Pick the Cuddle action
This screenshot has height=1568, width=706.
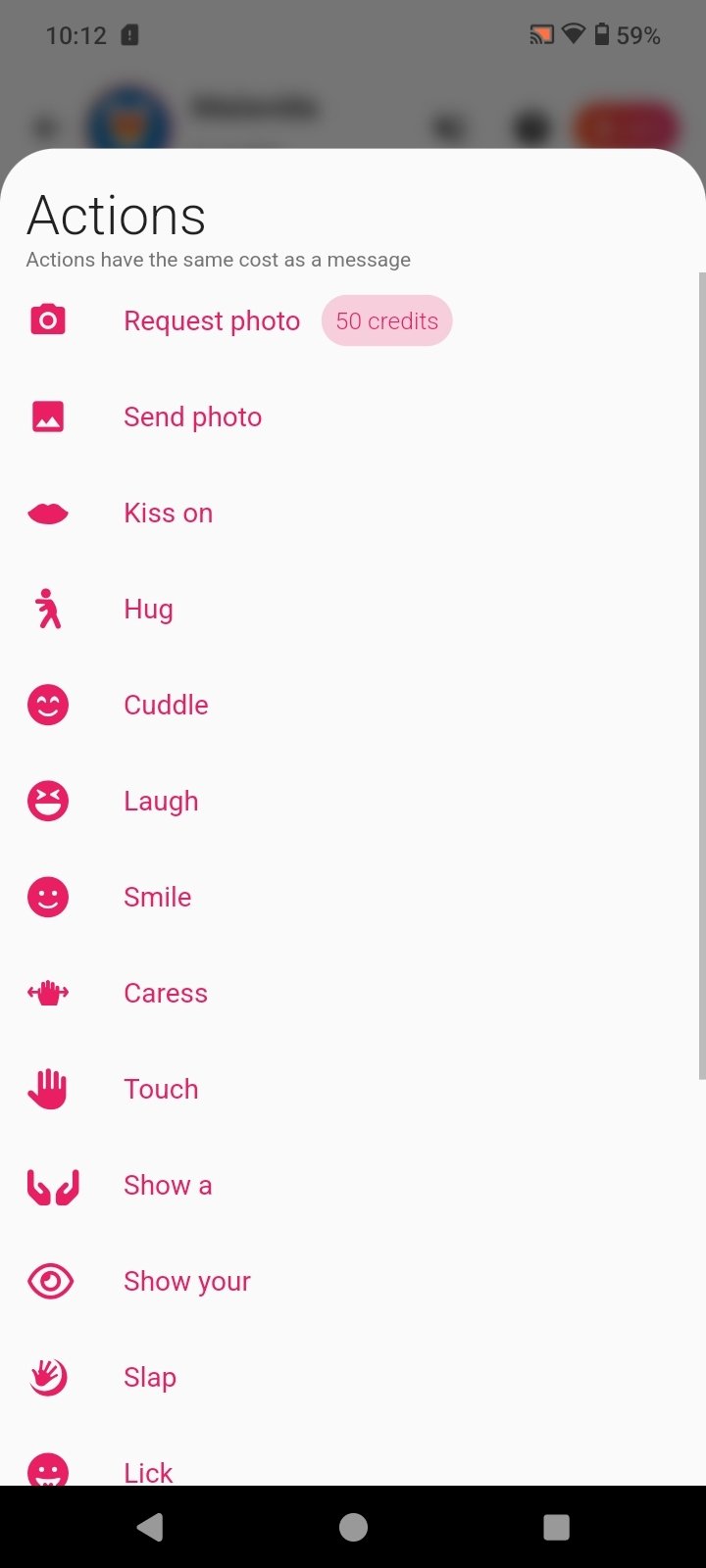click(166, 706)
